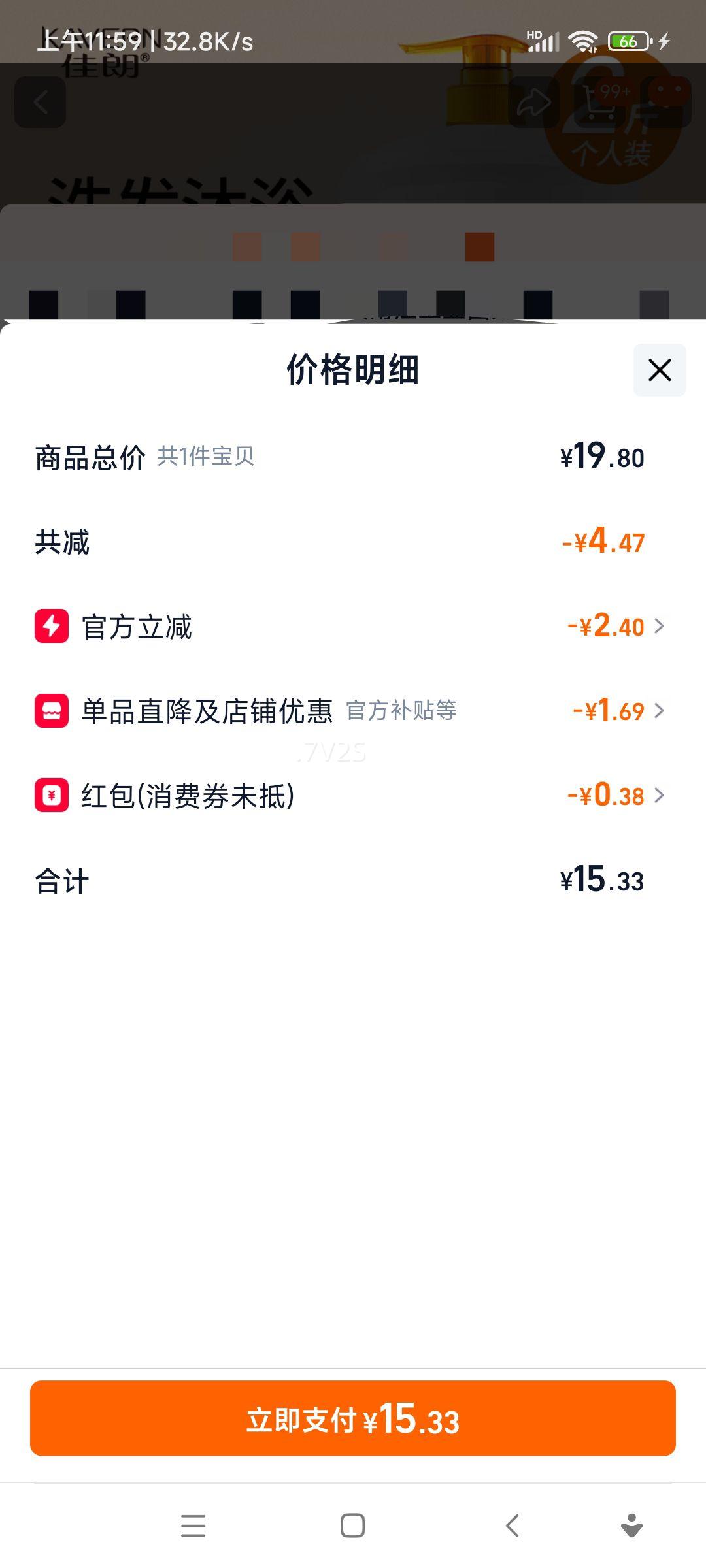Image resolution: width=706 pixels, height=1568 pixels.
Task: Open the recent apps menu button
Action: [193, 1526]
